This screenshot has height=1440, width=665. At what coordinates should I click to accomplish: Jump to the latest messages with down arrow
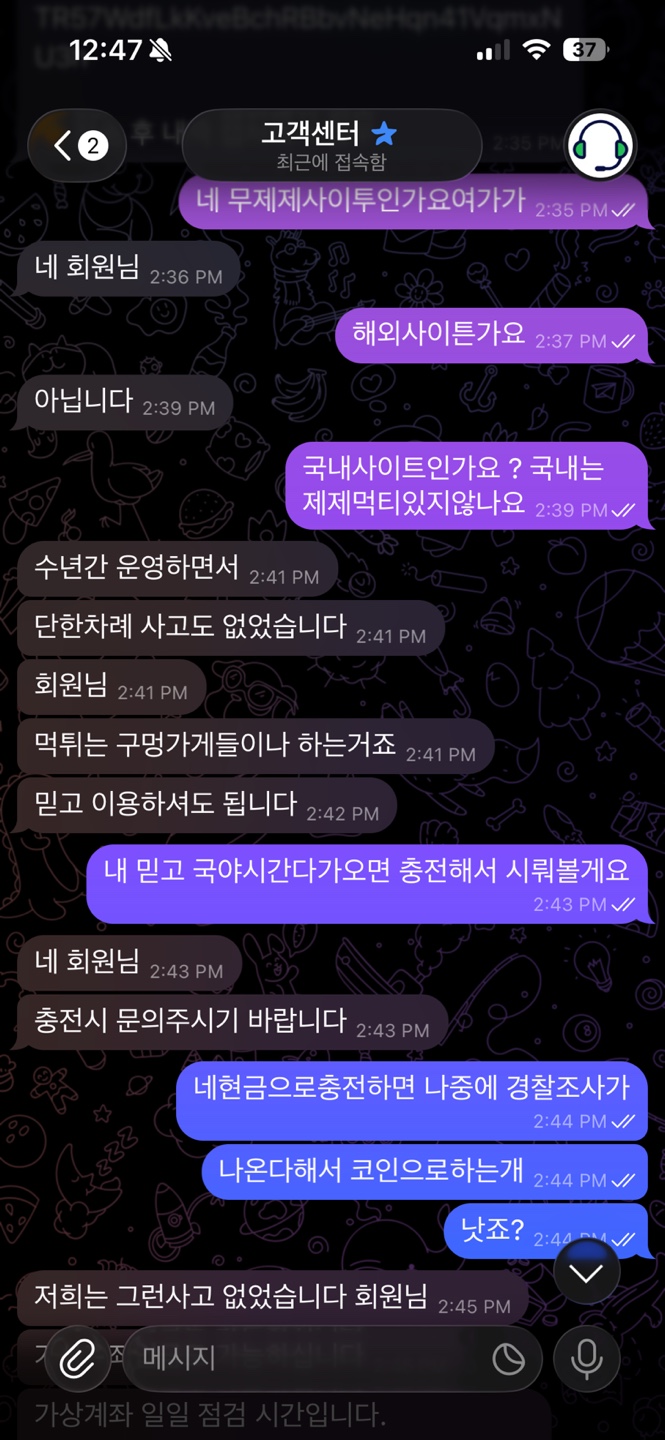(x=586, y=1272)
